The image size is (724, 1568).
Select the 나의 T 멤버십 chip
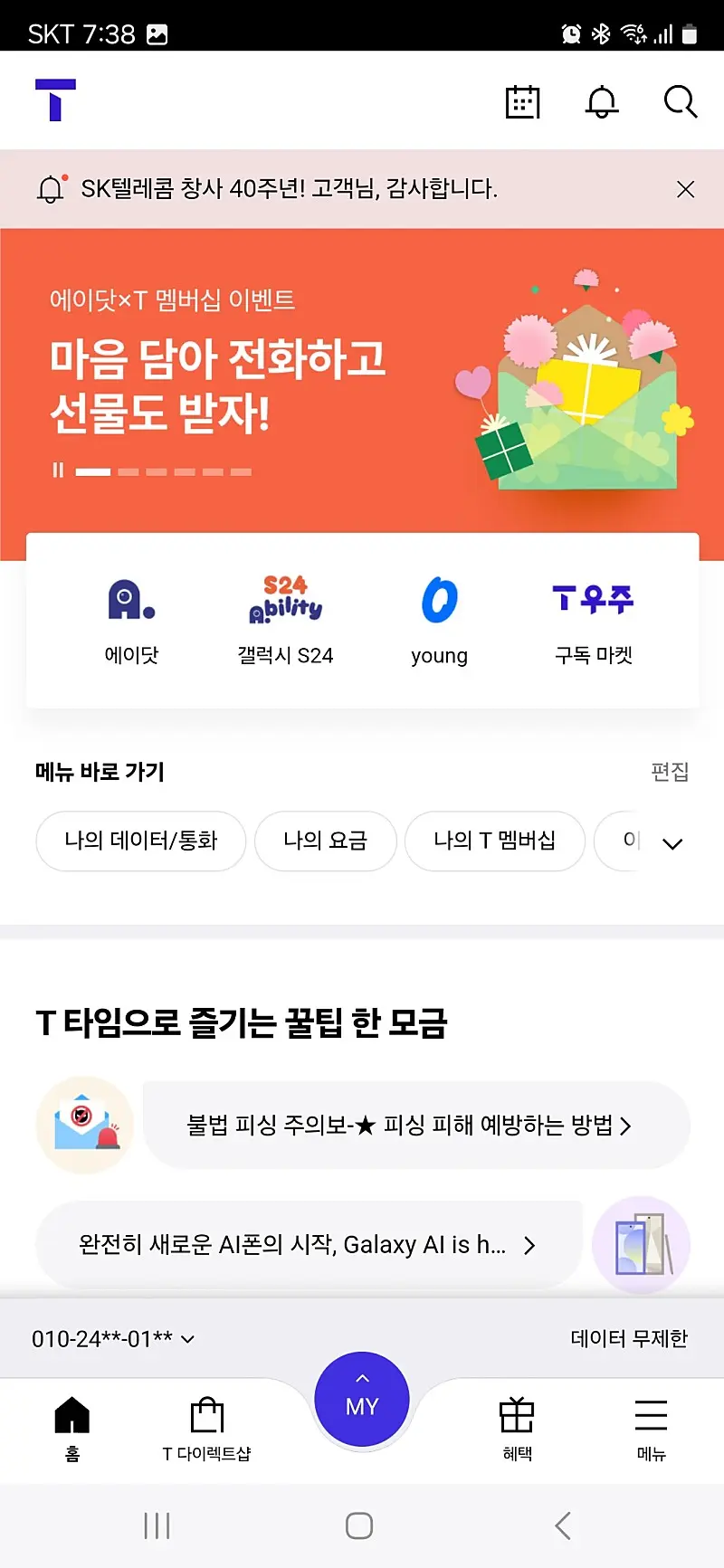click(494, 841)
